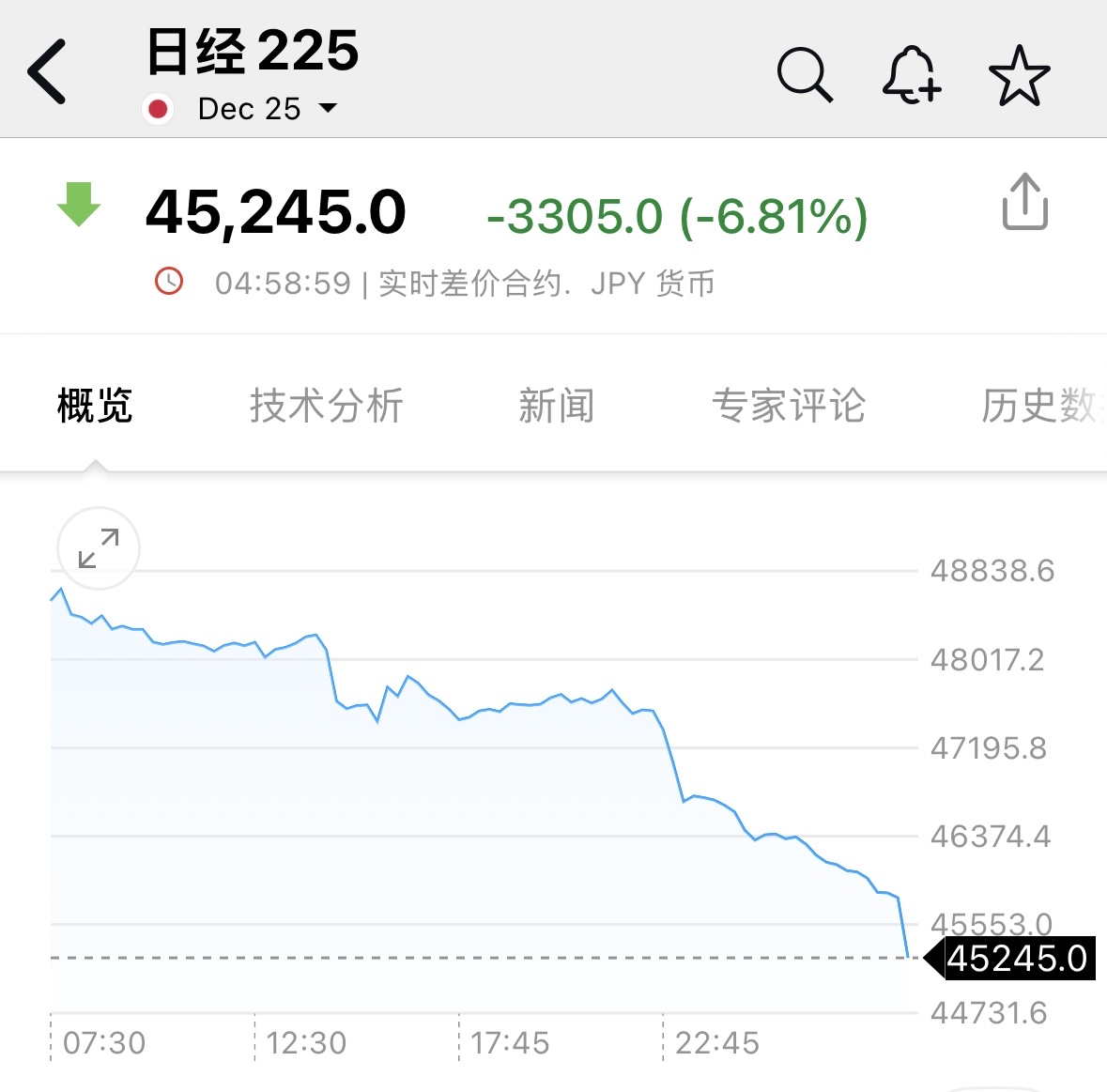Viewport: 1107px width, 1092px height.
Task: Open the search magnifier
Action: point(805,74)
